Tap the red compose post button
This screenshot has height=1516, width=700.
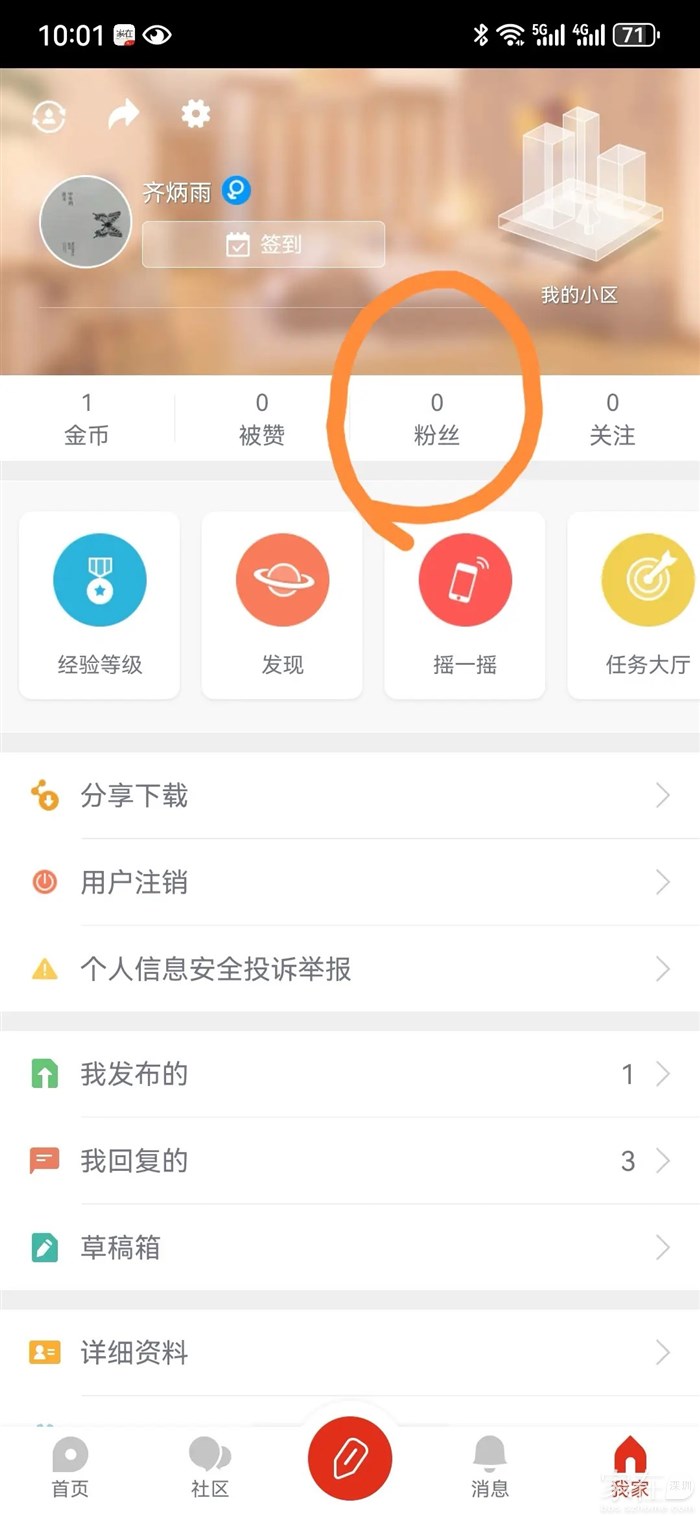[350, 1457]
